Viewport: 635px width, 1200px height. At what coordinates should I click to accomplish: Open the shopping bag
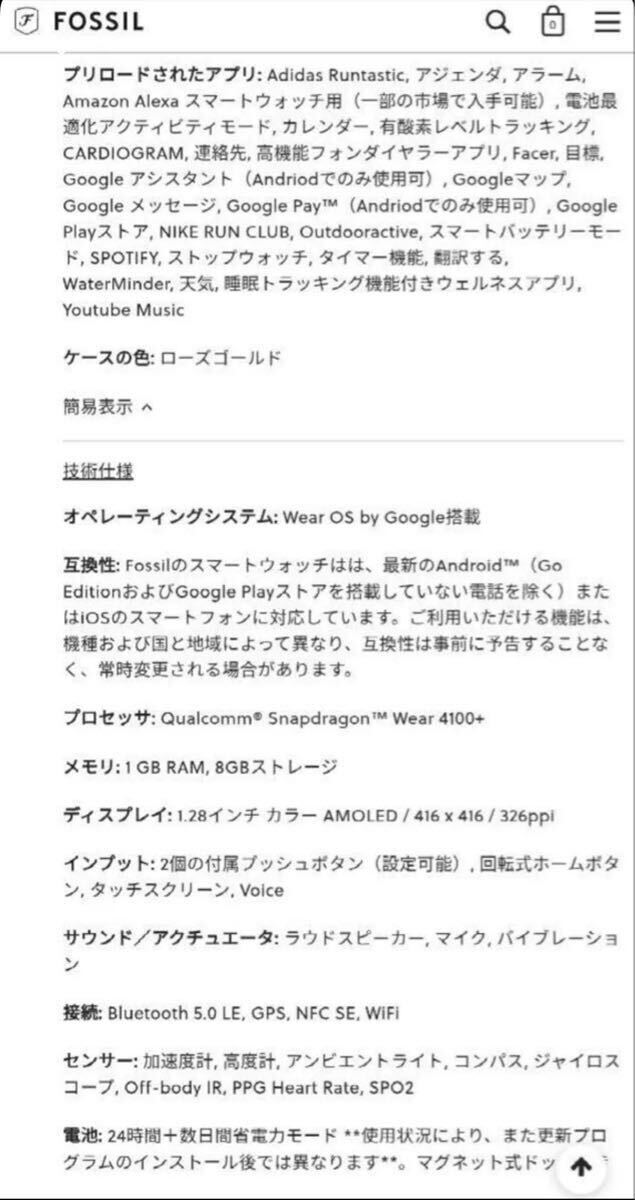(551, 22)
